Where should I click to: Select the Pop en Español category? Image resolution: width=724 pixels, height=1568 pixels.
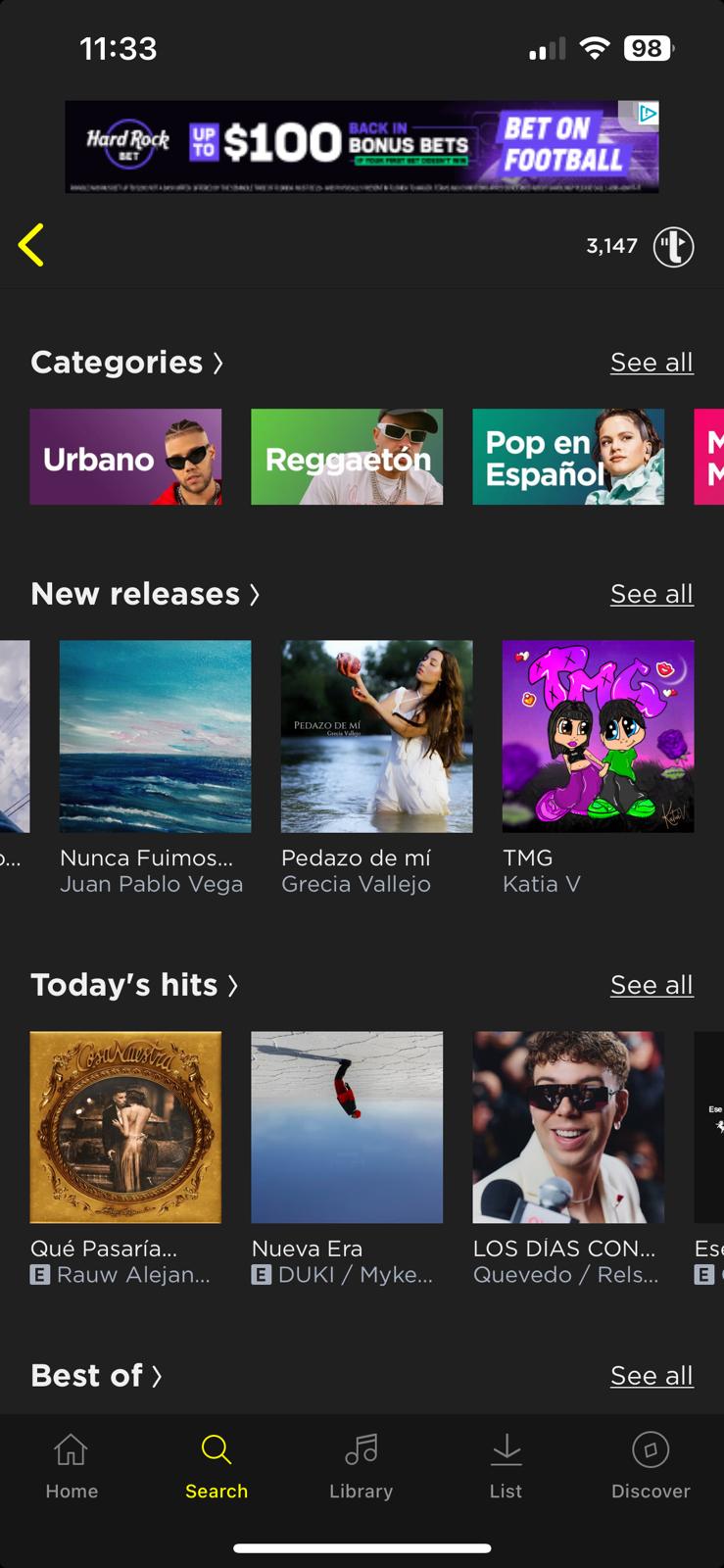click(x=568, y=457)
